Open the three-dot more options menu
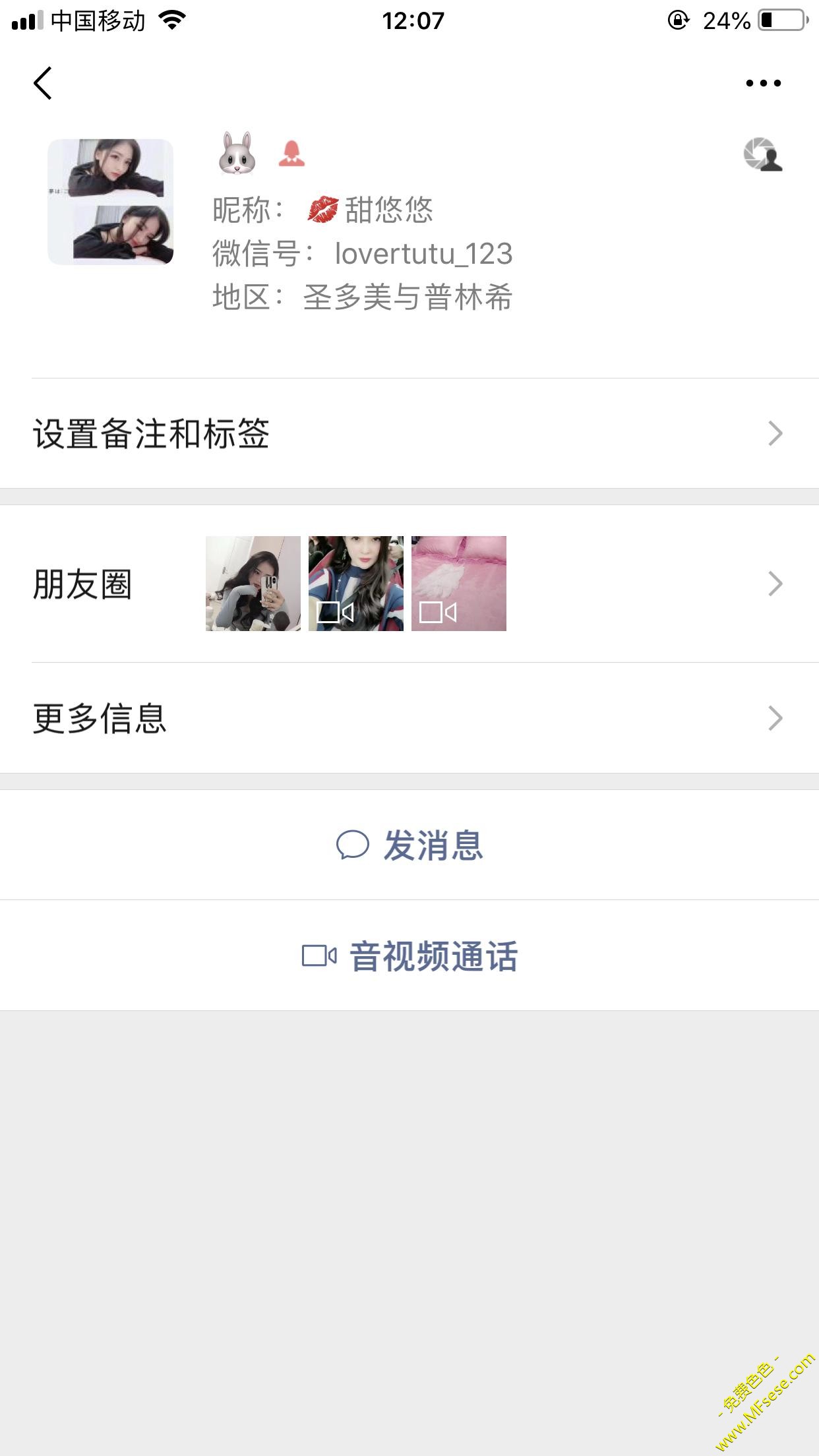This screenshot has width=819, height=1456. [763, 84]
